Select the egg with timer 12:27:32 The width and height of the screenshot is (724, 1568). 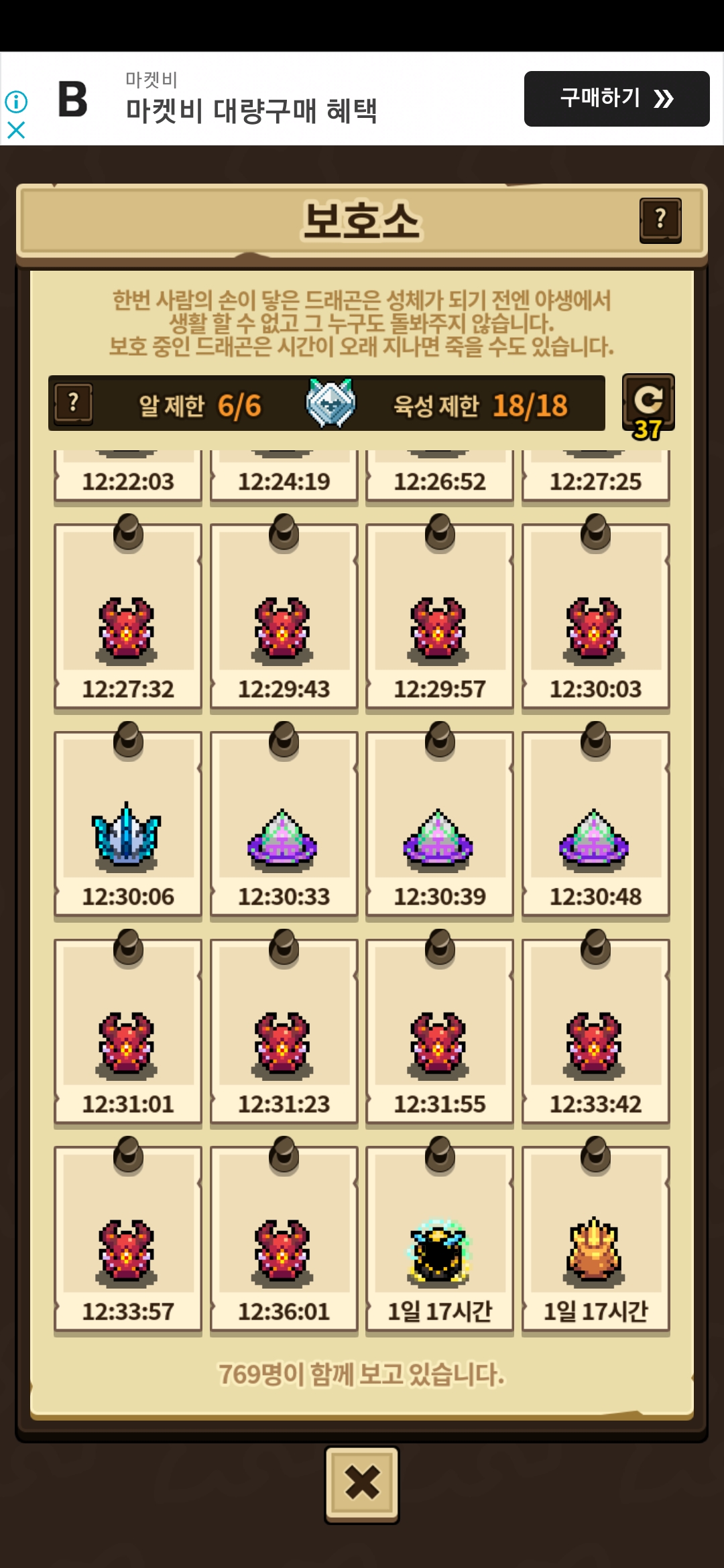128,616
